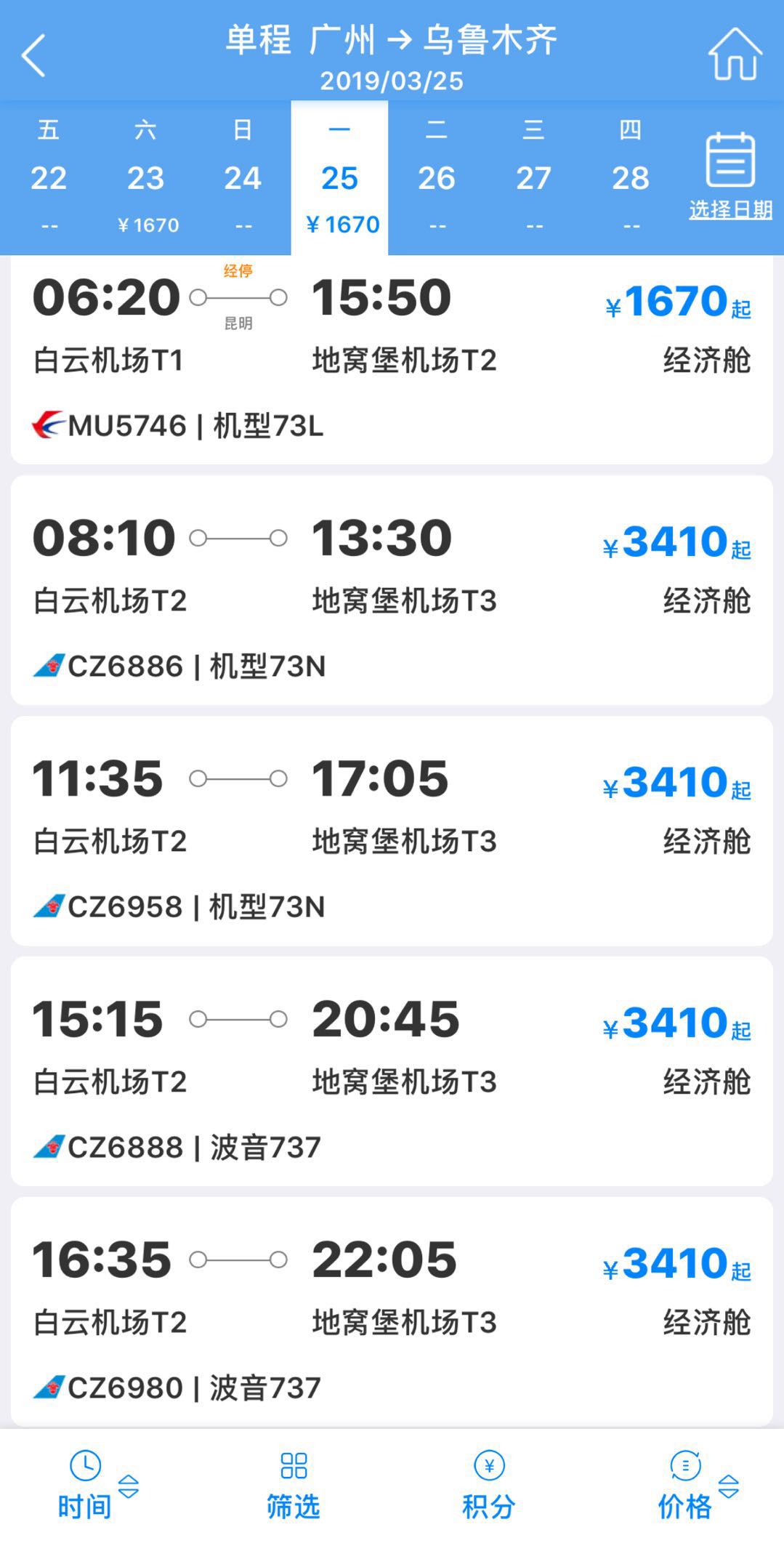Return to home via house icon

(x=735, y=54)
